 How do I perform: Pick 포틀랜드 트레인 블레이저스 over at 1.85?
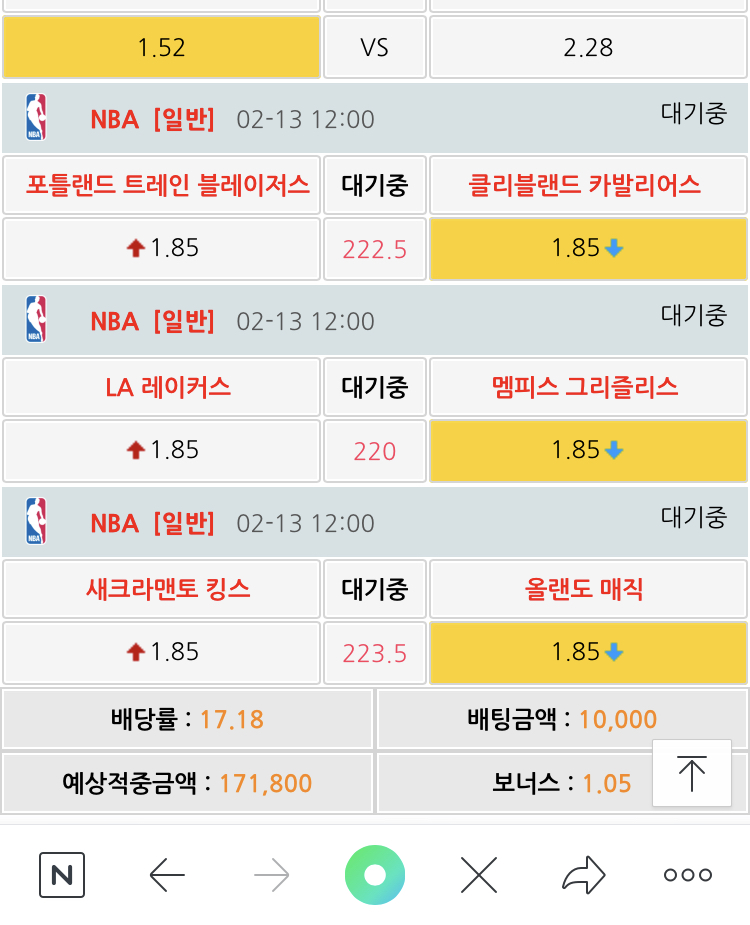pyautogui.click(x=161, y=248)
